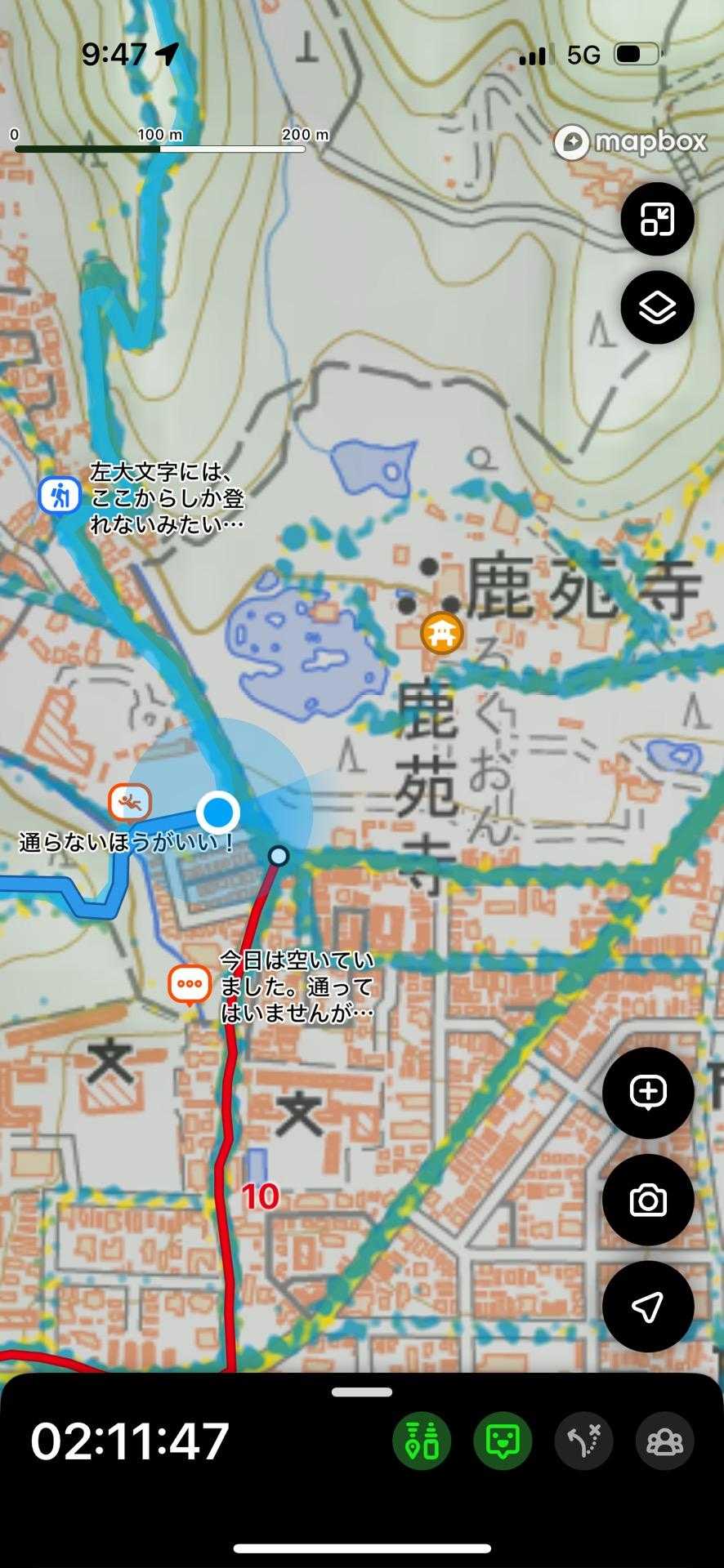This screenshot has height=1568, width=724.
Task: Open the 通らないほうがいい warning memo
Action: tap(130, 803)
